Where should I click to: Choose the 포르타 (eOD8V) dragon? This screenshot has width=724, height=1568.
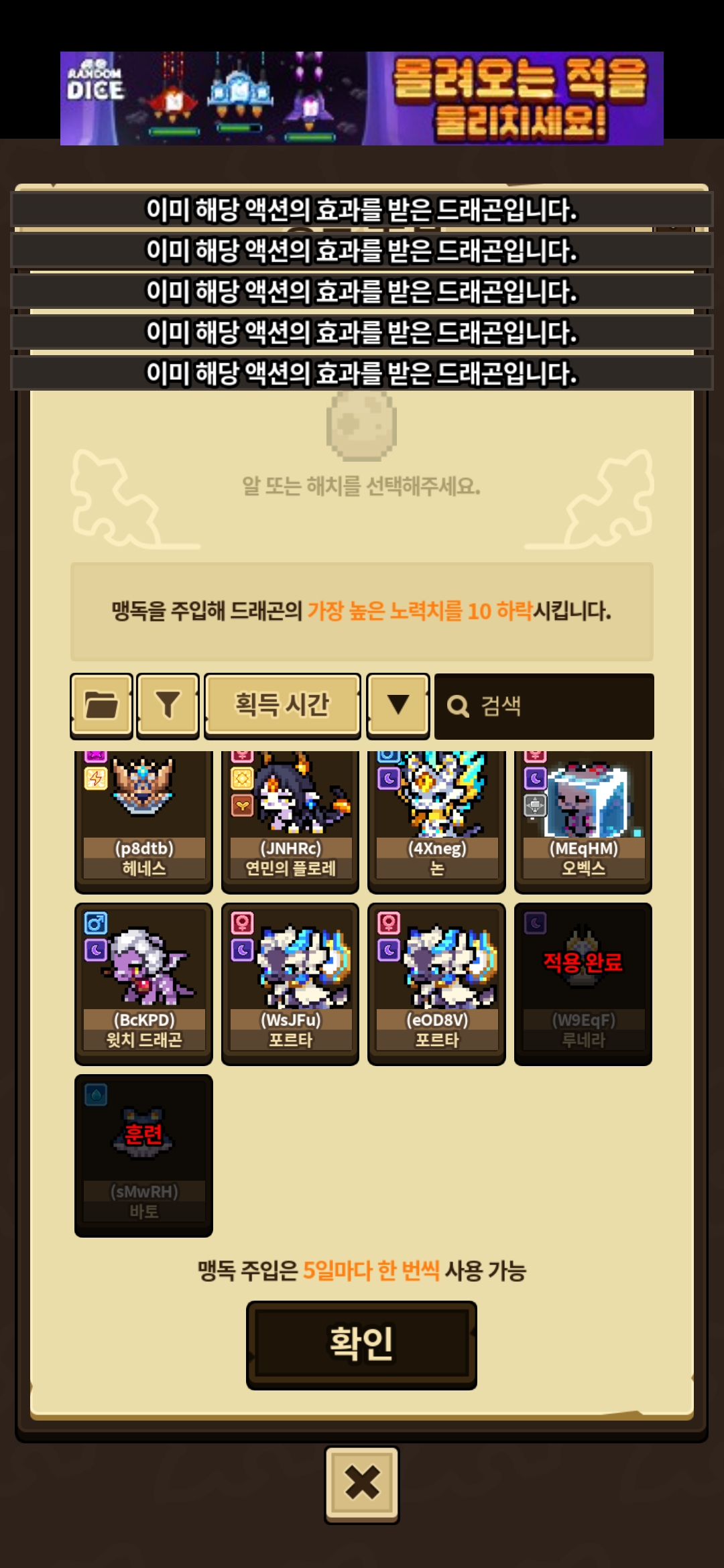[x=436, y=984]
